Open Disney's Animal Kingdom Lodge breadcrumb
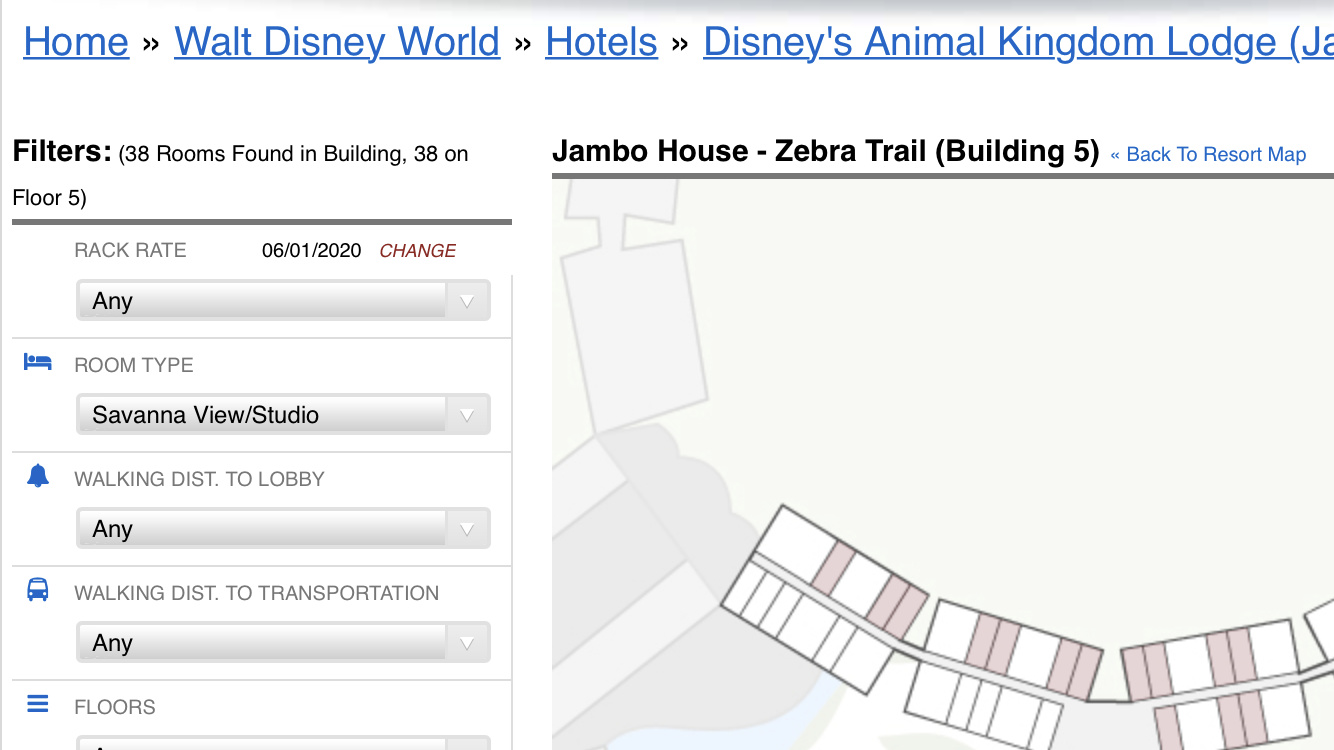Screen dimensions: 1334x750 pyautogui.click(x=1017, y=42)
